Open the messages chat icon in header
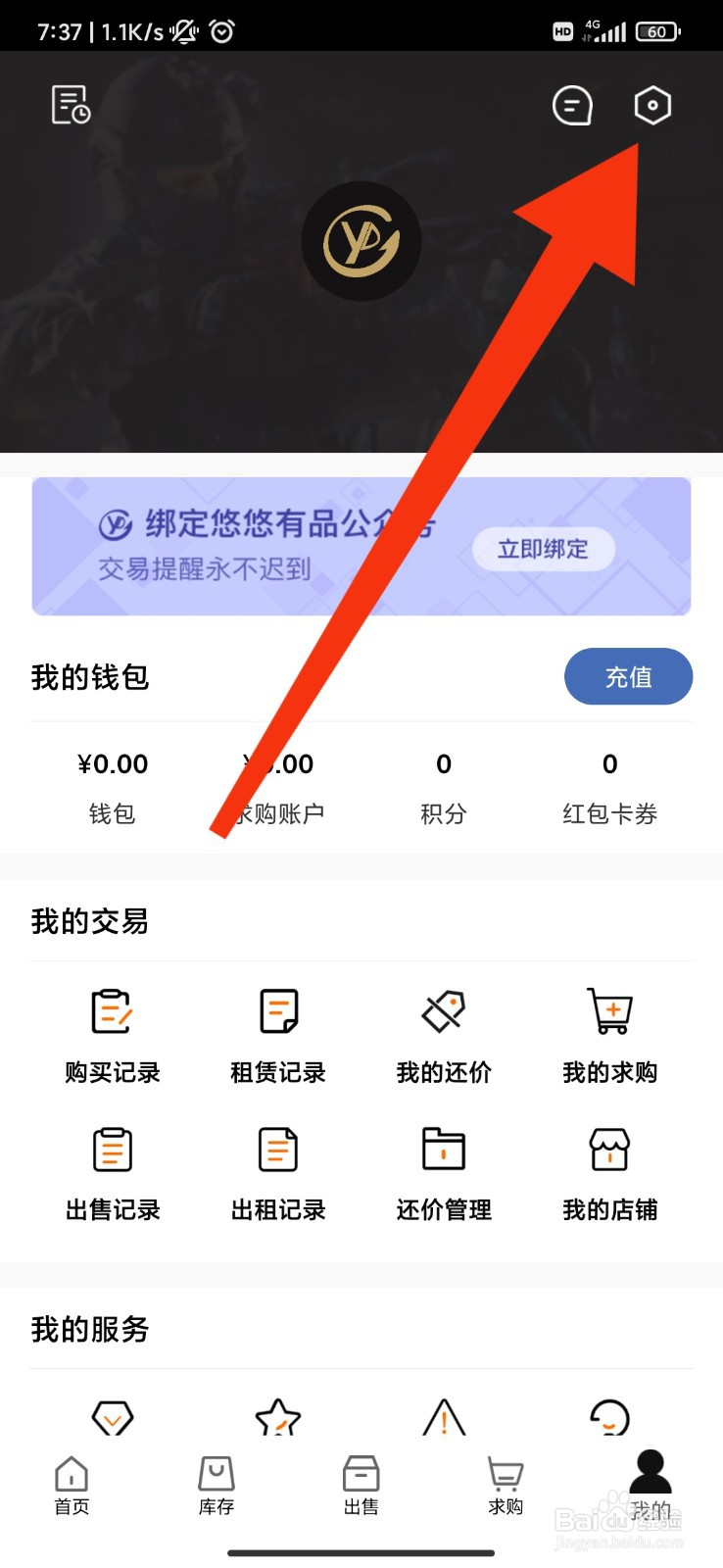This screenshot has width=723, height=1568. point(572,105)
